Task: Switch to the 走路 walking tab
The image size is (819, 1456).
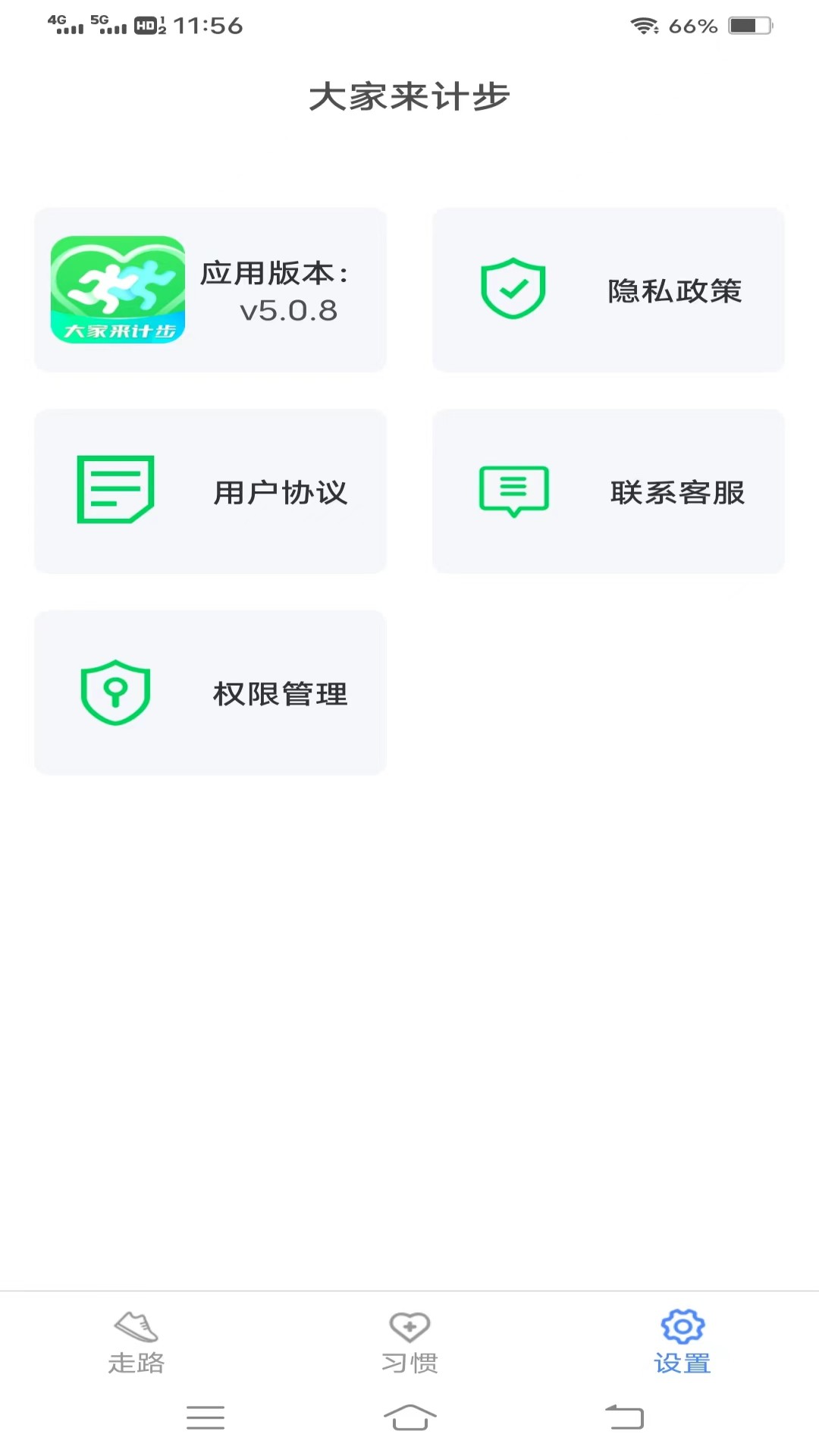Action: coord(136,1342)
